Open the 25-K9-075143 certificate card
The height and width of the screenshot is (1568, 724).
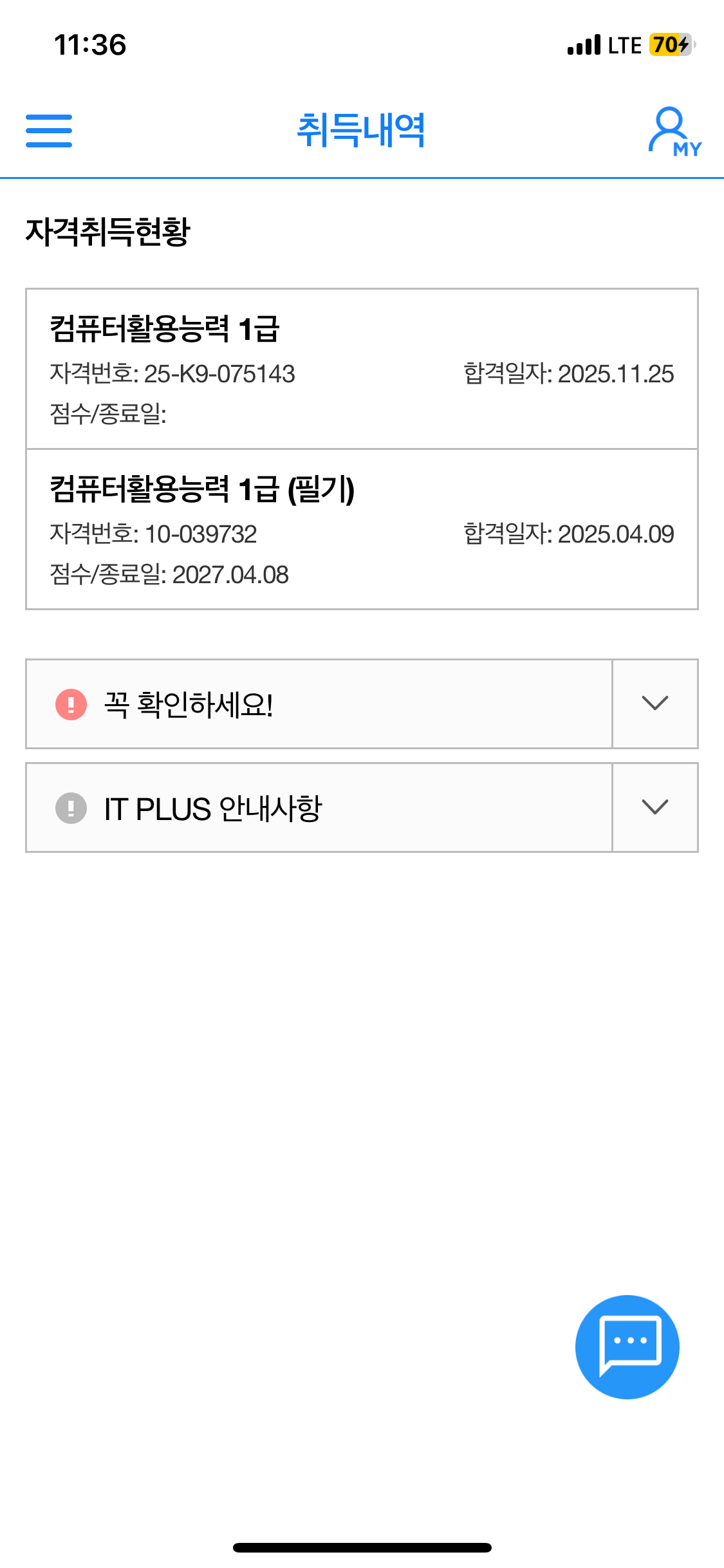click(362, 369)
